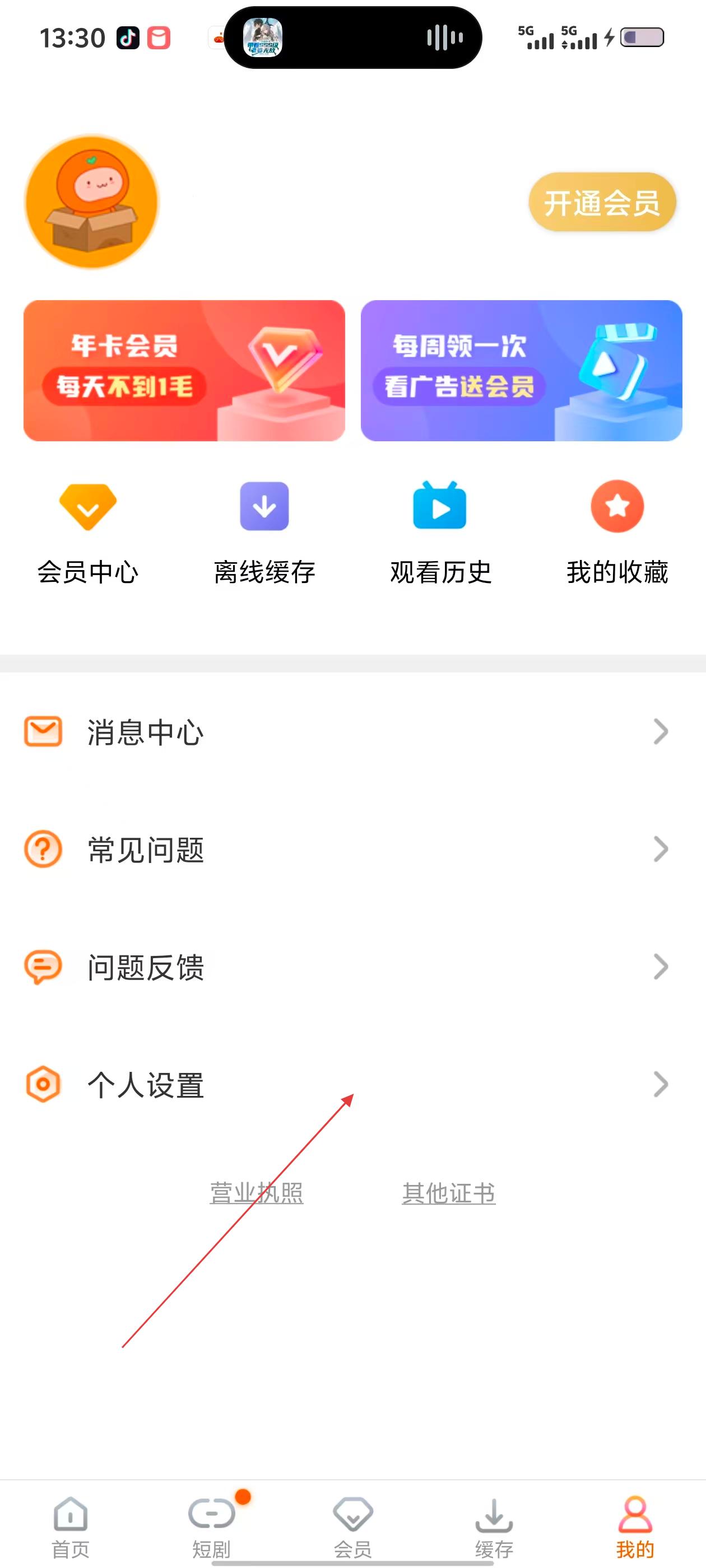View 观看历史
Viewport: 706px width, 1568px height.
[440, 531]
